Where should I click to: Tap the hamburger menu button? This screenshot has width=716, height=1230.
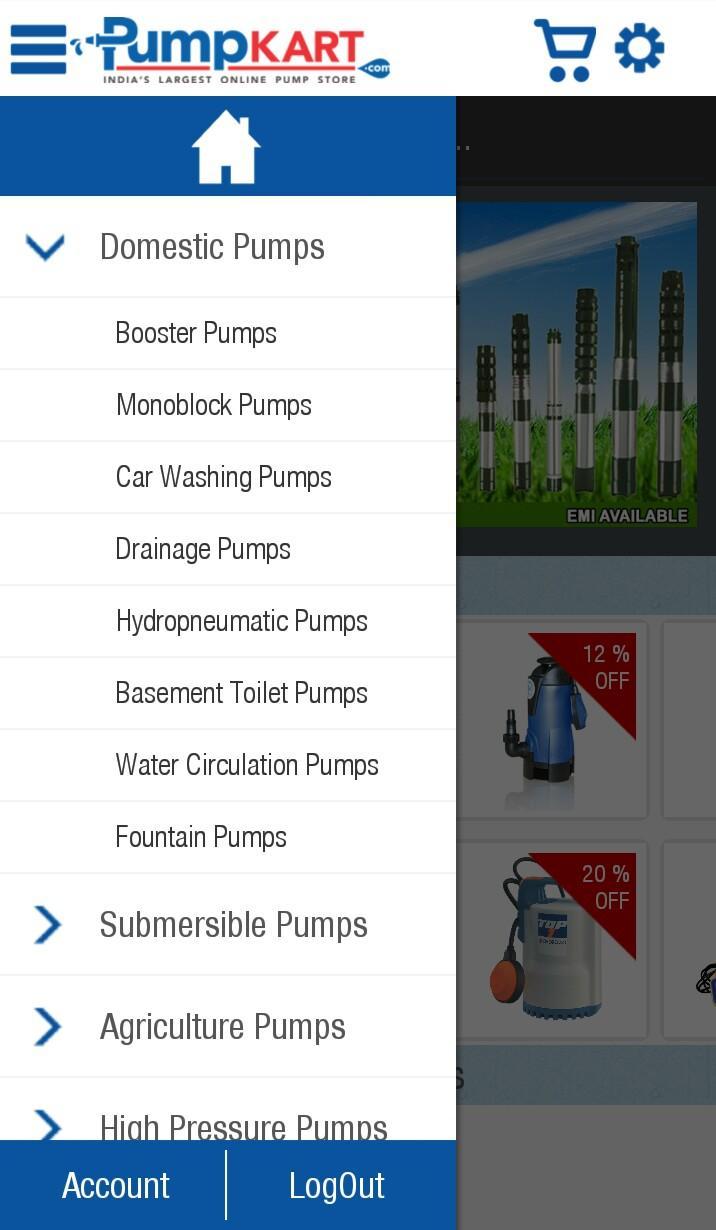pos(38,48)
